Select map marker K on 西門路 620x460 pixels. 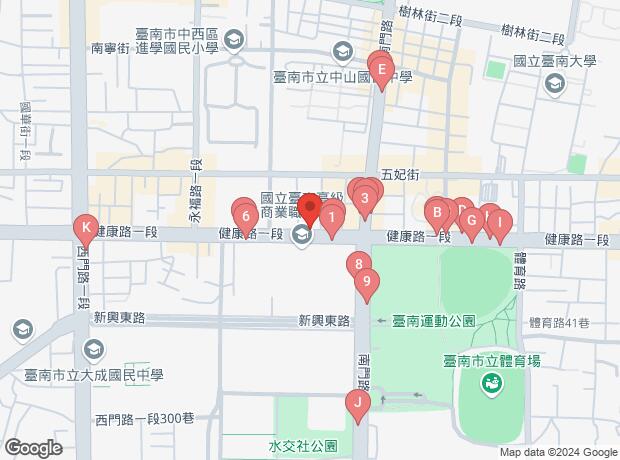[x=87, y=230]
